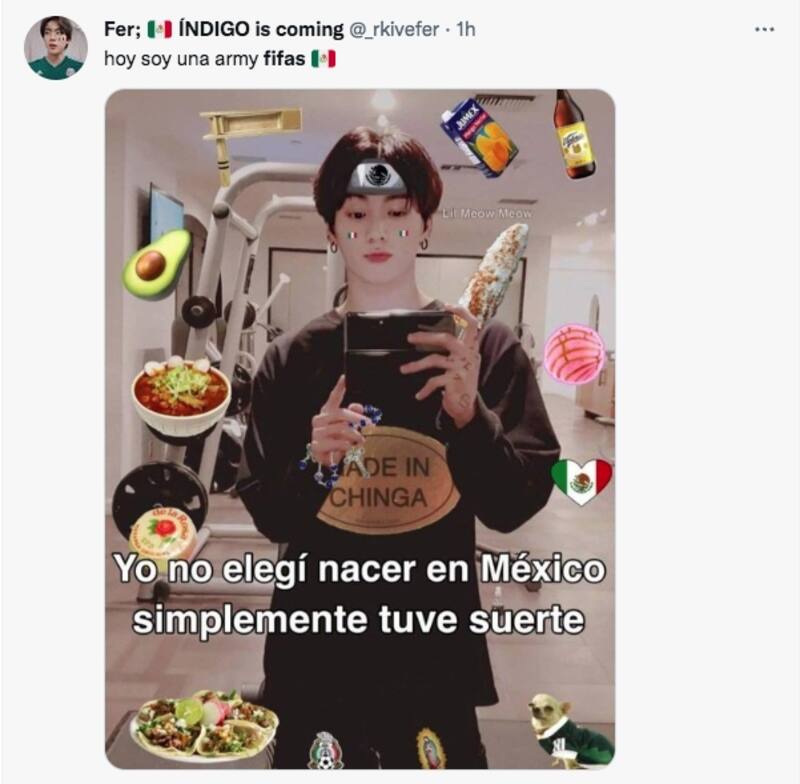
Task: Open Fer's profile picture avatar
Action: click(x=55, y=48)
